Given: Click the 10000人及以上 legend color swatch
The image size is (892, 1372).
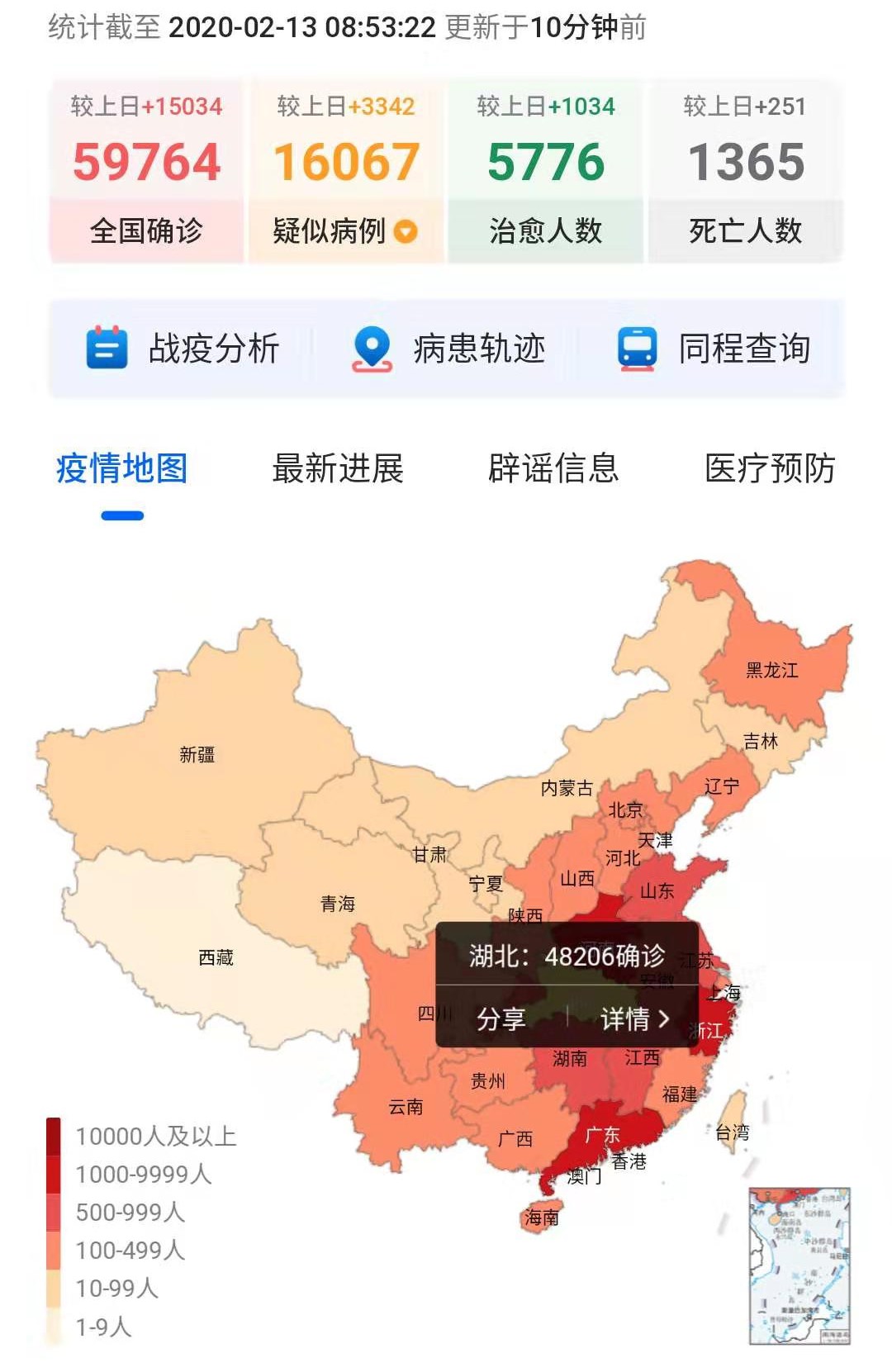Looking at the screenshot, I should (x=53, y=1137).
